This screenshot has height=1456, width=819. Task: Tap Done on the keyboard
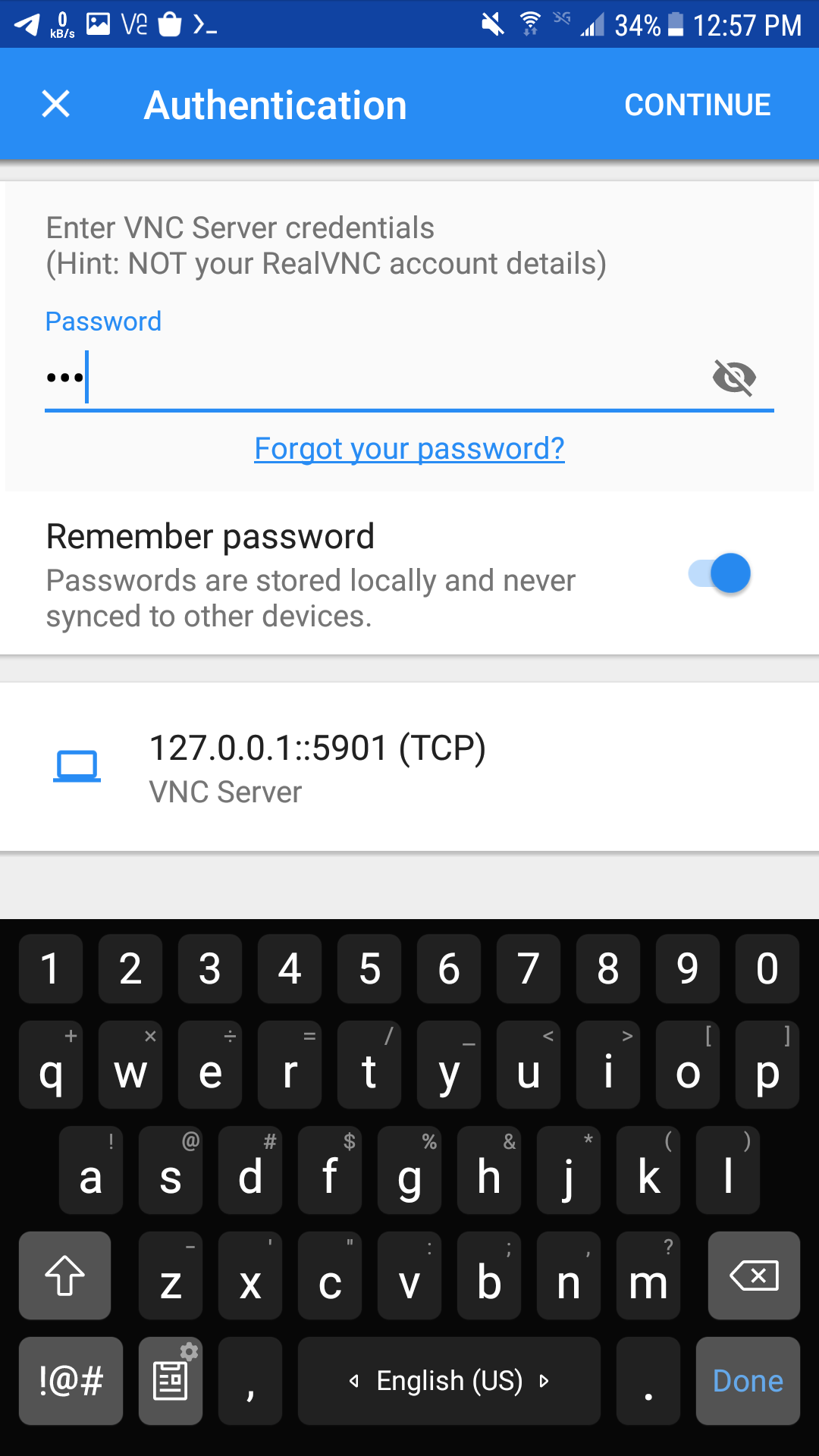[x=748, y=1381]
